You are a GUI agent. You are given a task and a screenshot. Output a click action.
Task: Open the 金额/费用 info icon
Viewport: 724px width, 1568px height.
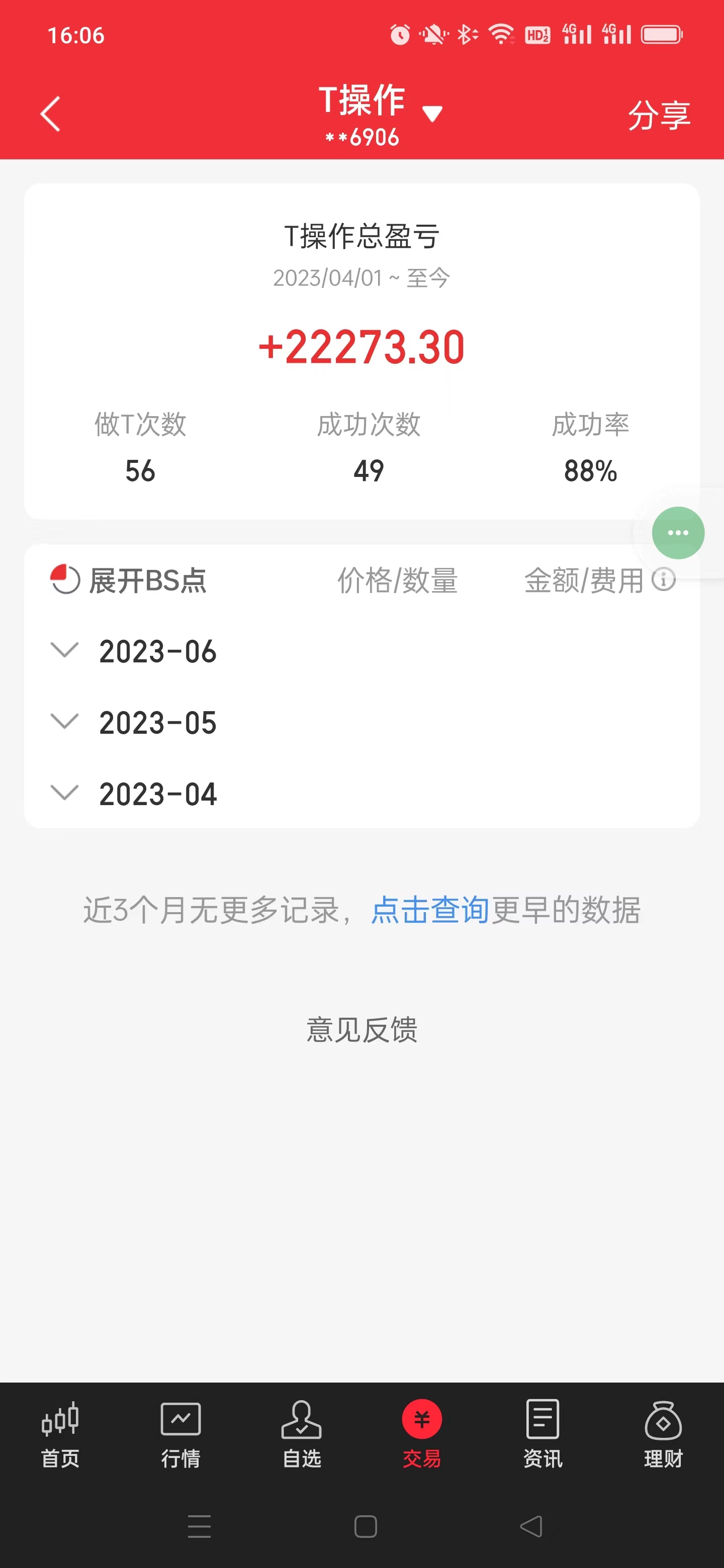(663, 579)
